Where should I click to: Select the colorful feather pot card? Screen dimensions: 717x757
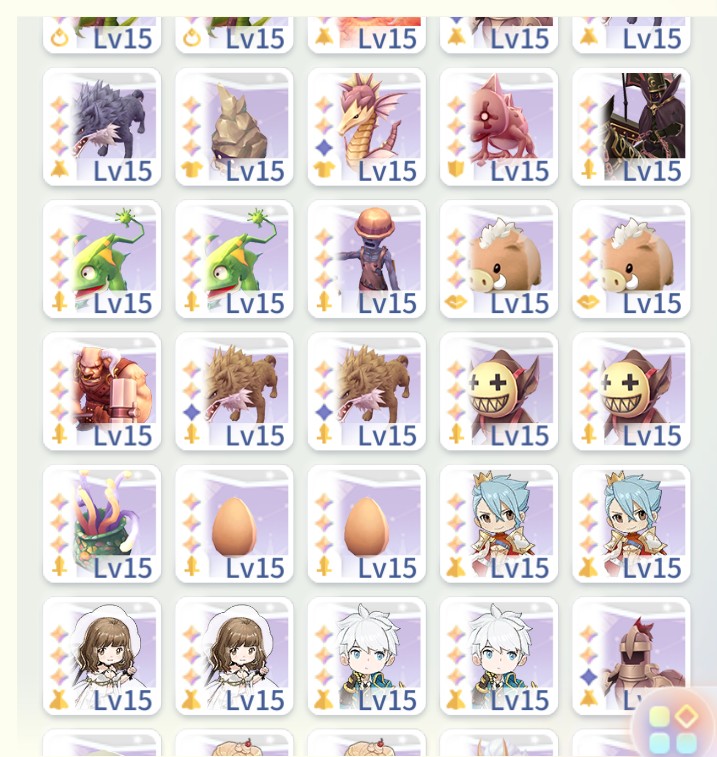102,523
